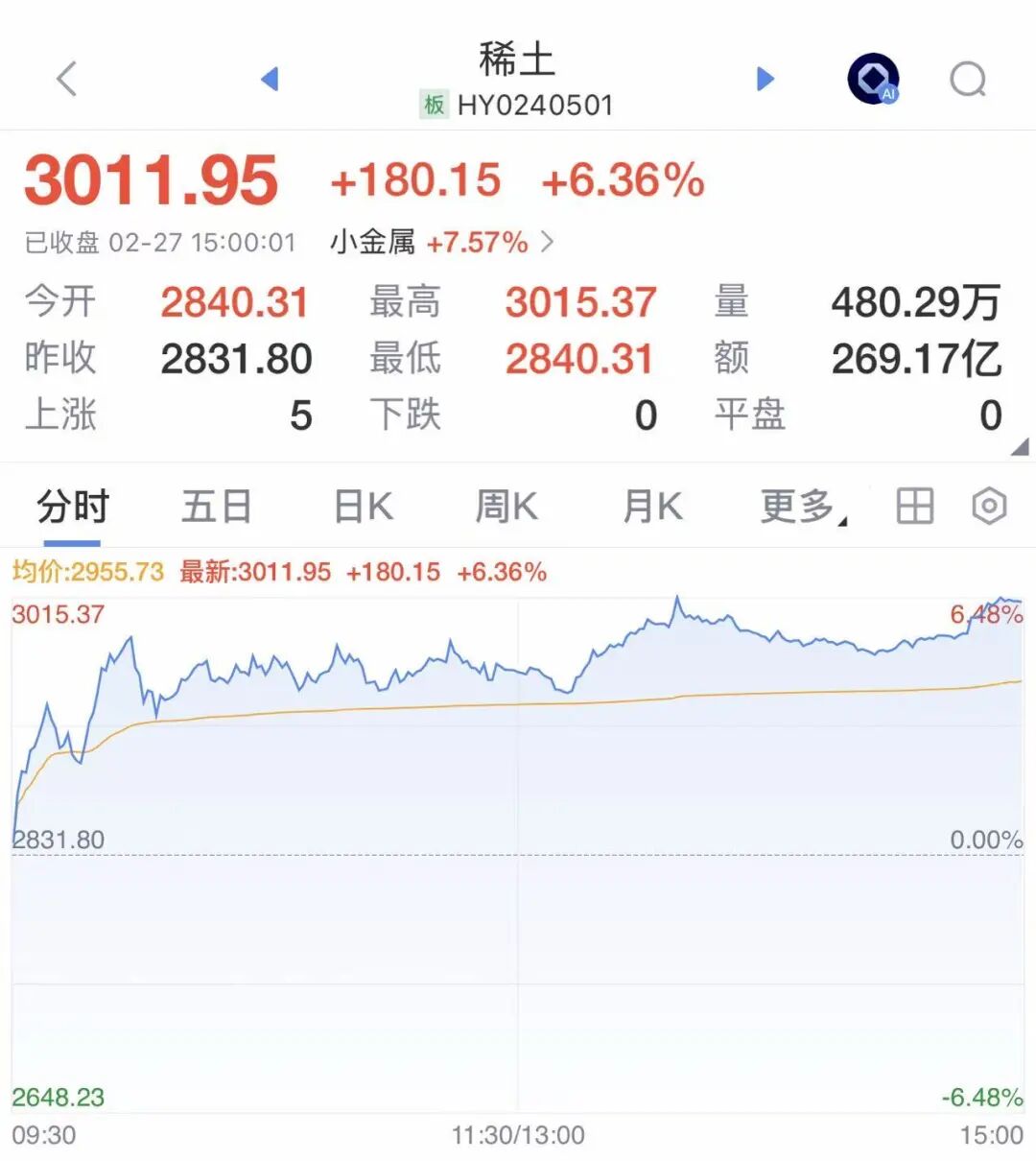Open the 小金属 sector link
This screenshot has width=1036, height=1161.
coord(441,242)
